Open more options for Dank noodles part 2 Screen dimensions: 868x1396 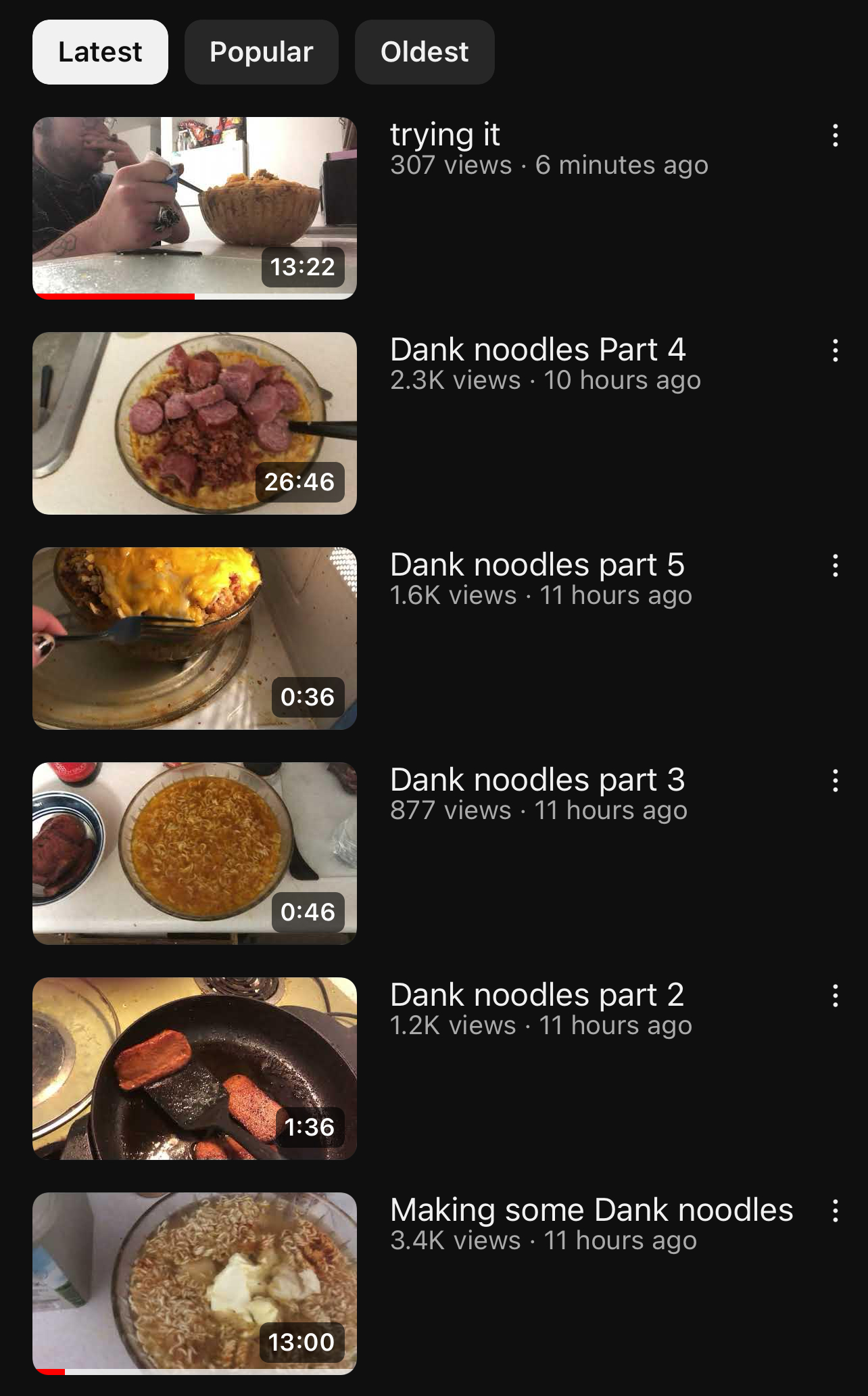pos(836,996)
